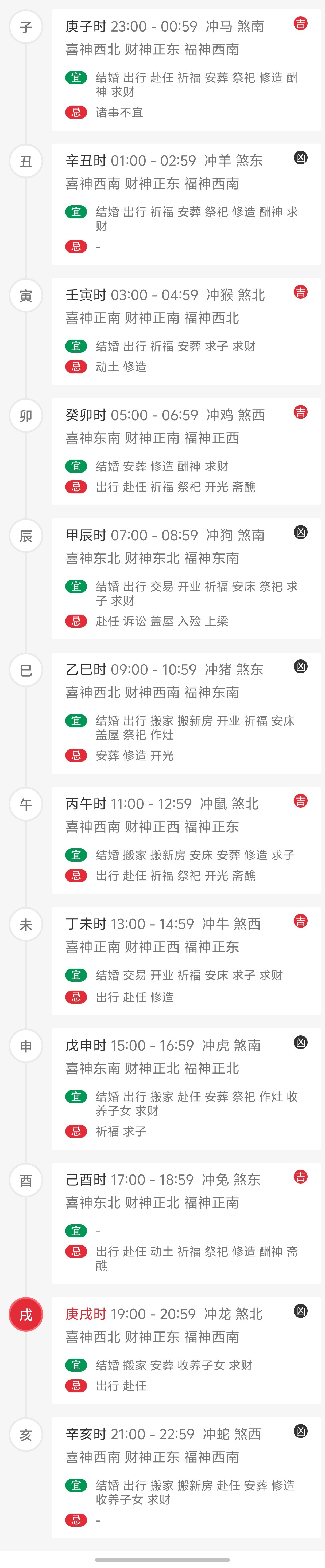Viewport: 325px width, 1568px height.
Task: Pick the 午 hour marker
Action: [x=26, y=804]
